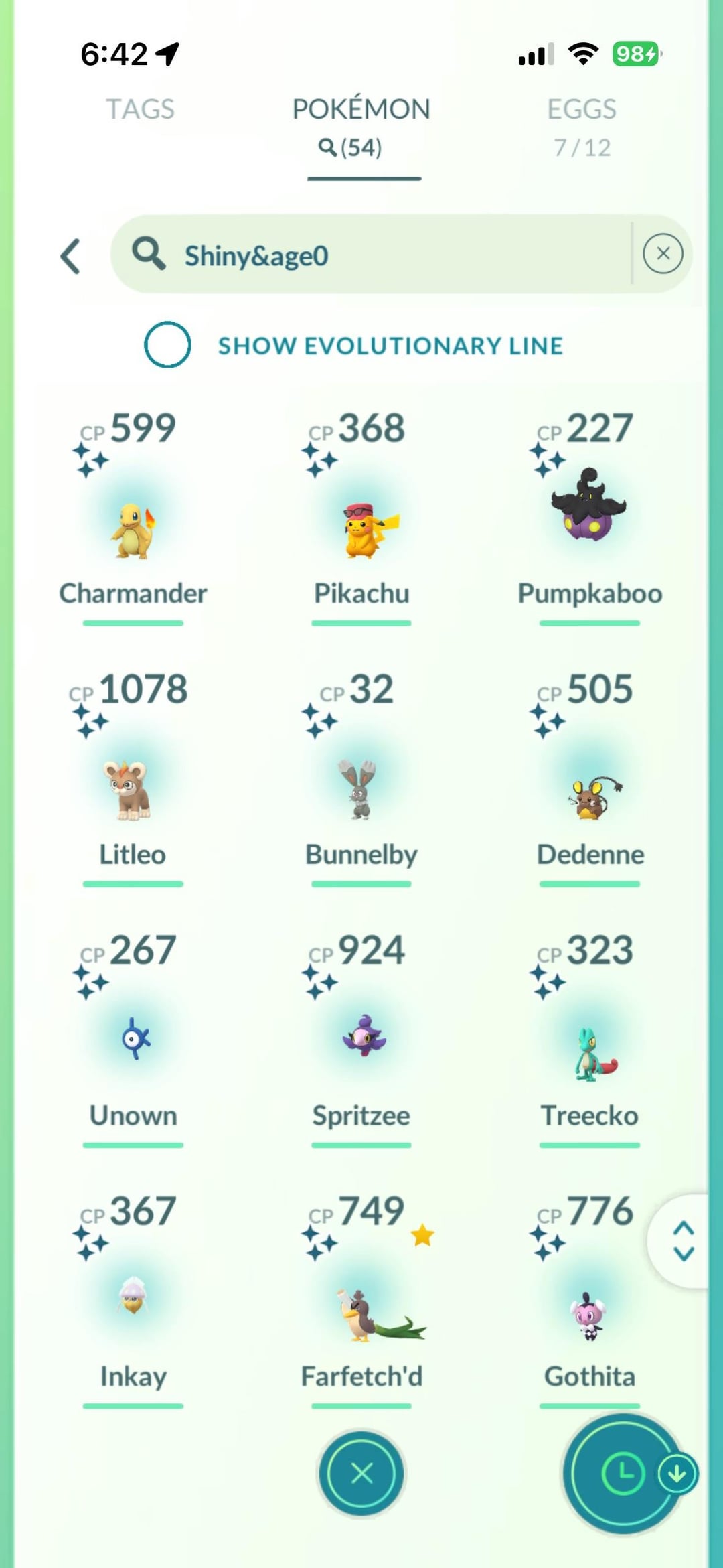View Bunnelby CP 32
The width and height of the screenshot is (723, 1568).
[x=361, y=790]
